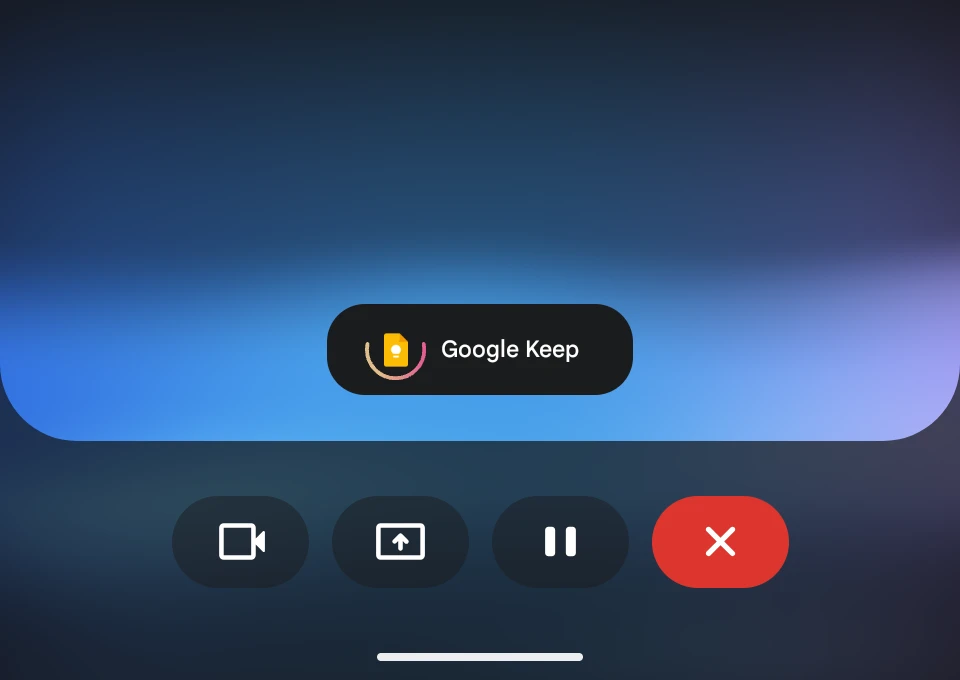The width and height of the screenshot is (960, 680).
Task: End the session with the red X
Action: [x=720, y=542]
